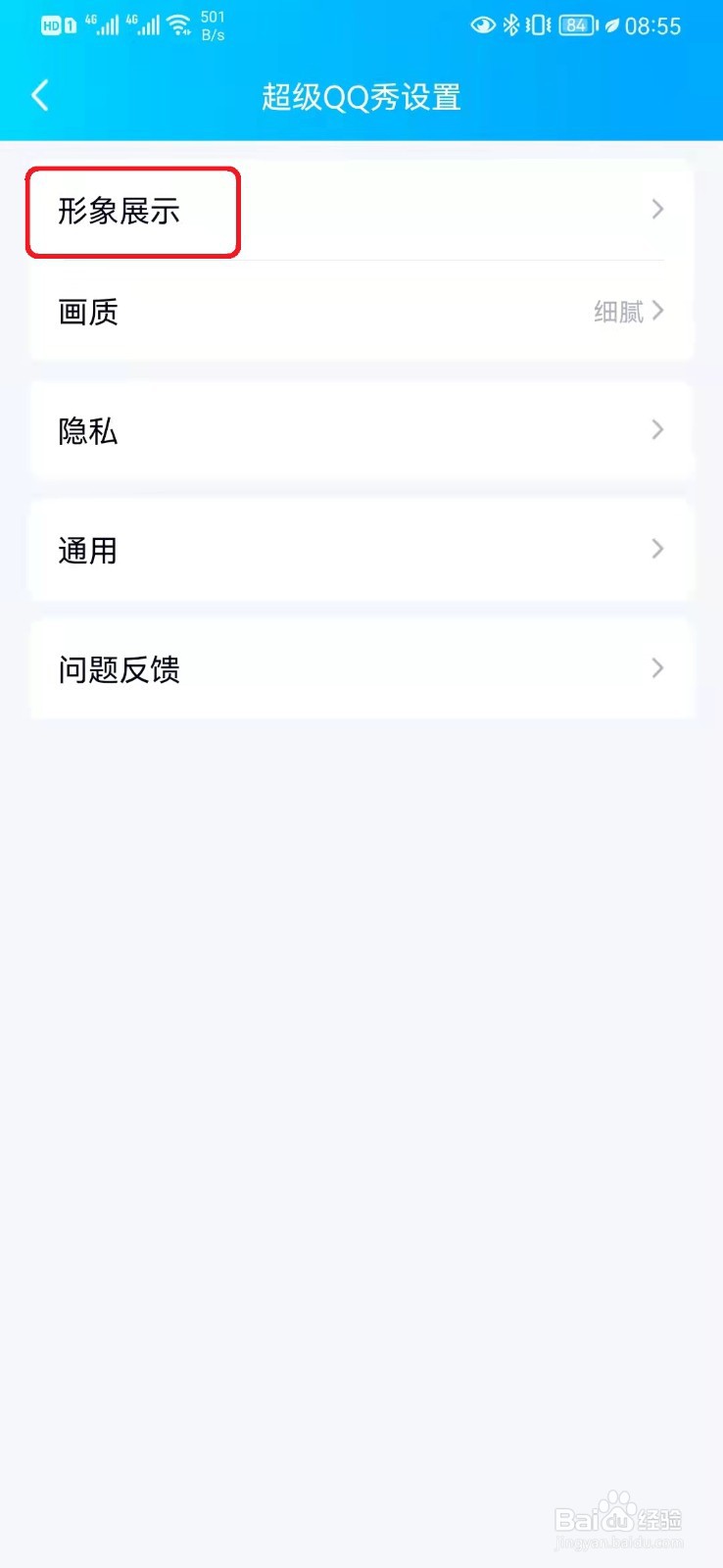Click the highlighted 形象展示 text label
This screenshot has height=1568, width=723.
click(119, 210)
